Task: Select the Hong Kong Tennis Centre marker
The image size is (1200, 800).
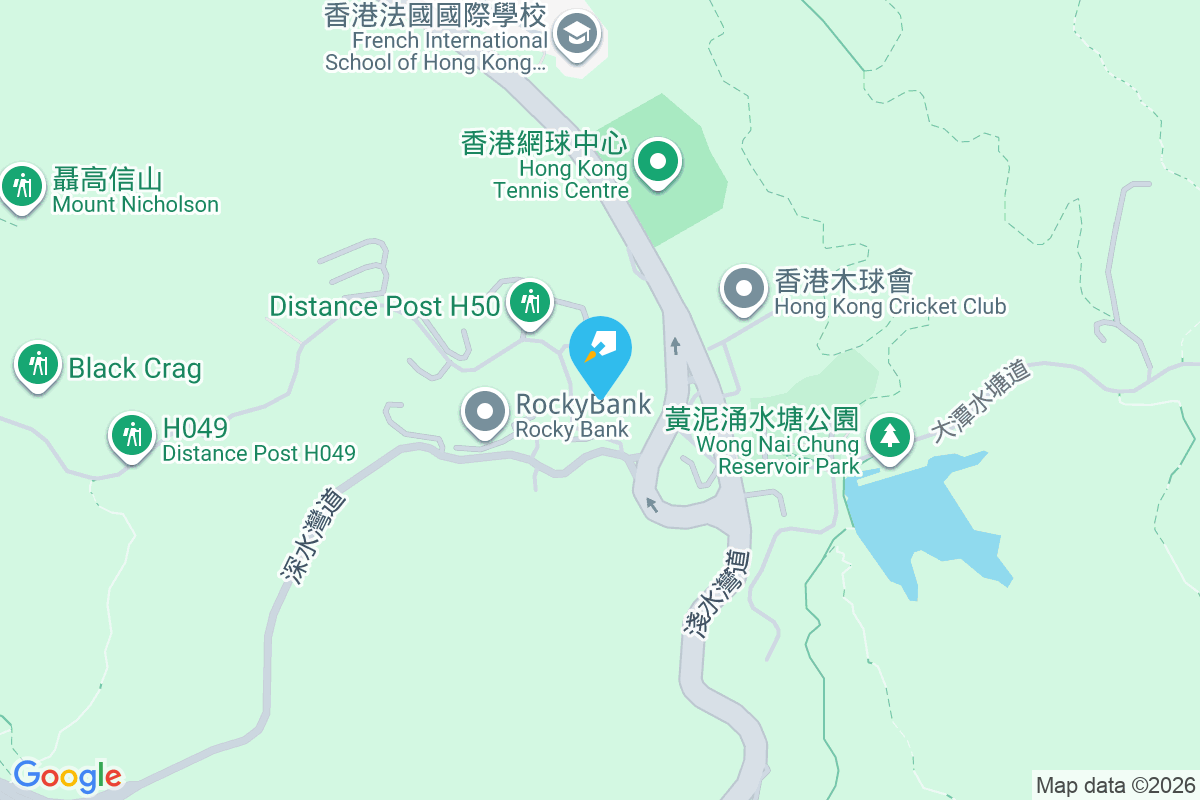Action: click(658, 160)
